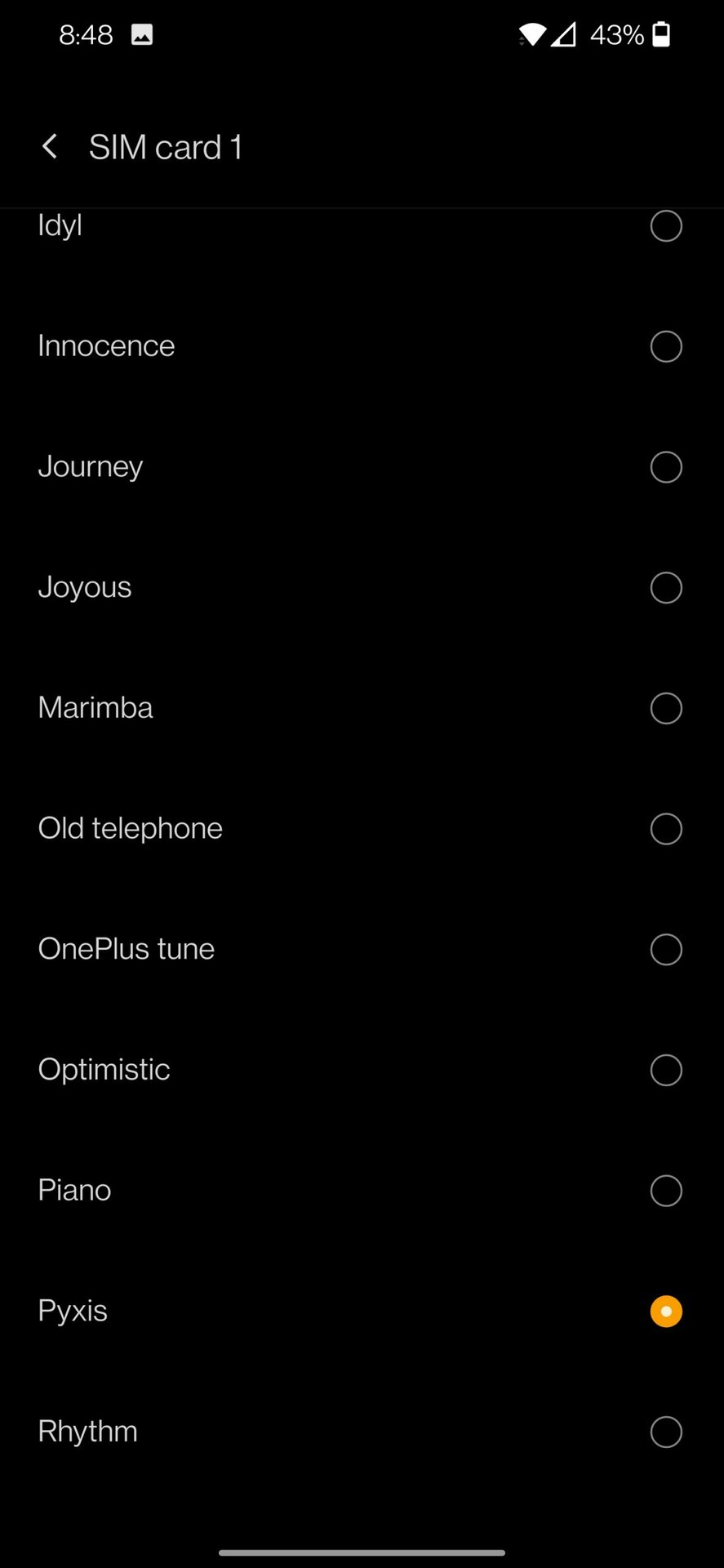Choose the Old telephone ringtone
The image size is (724, 1568).
pyautogui.click(x=665, y=829)
